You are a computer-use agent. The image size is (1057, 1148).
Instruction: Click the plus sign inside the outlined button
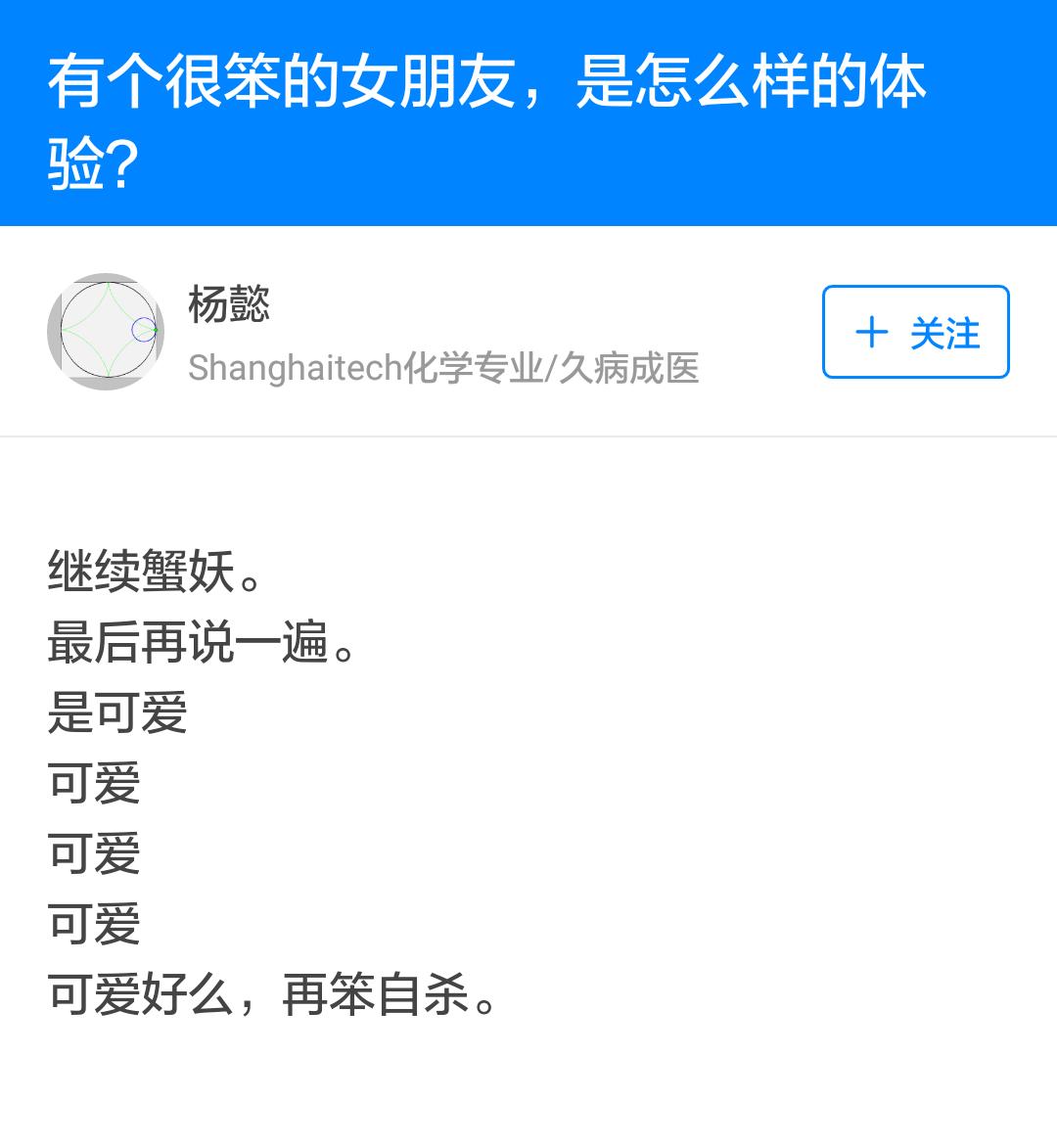click(872, 333)
